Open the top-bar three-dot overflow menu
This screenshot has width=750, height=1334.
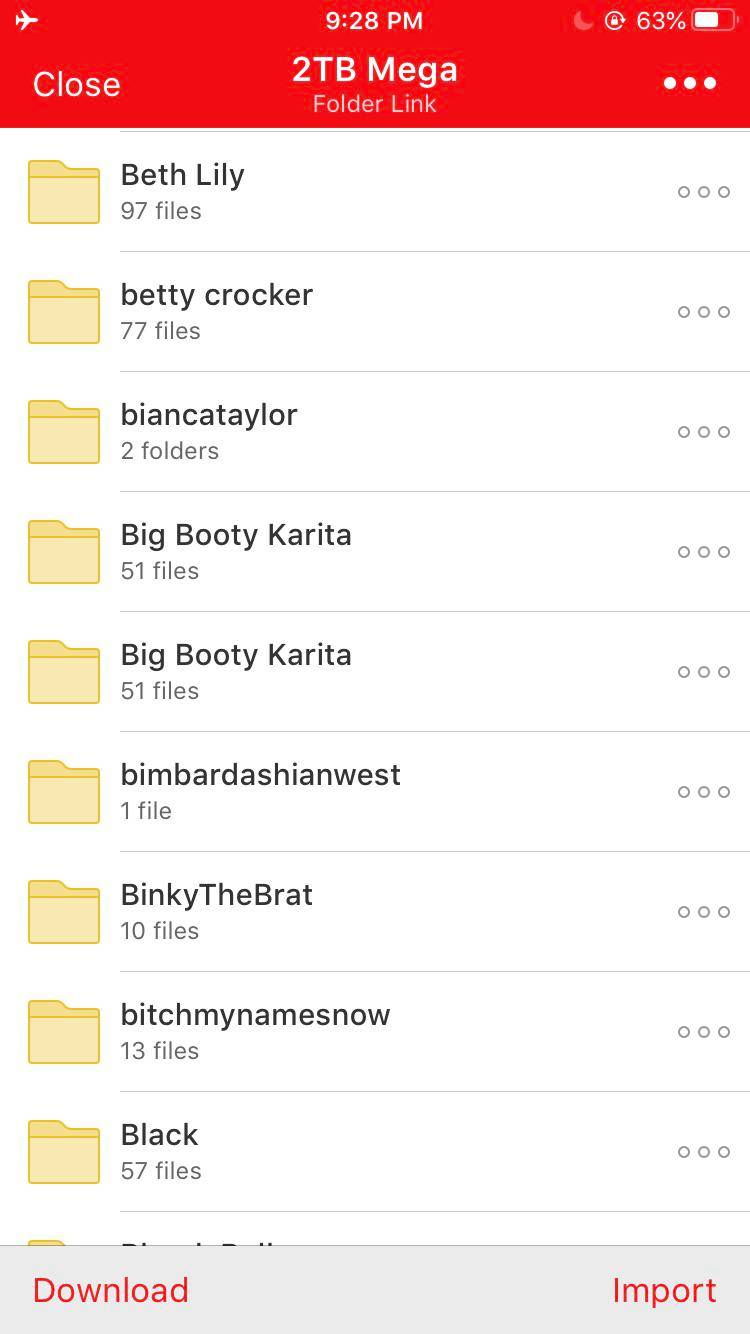(x=688, y=84)
